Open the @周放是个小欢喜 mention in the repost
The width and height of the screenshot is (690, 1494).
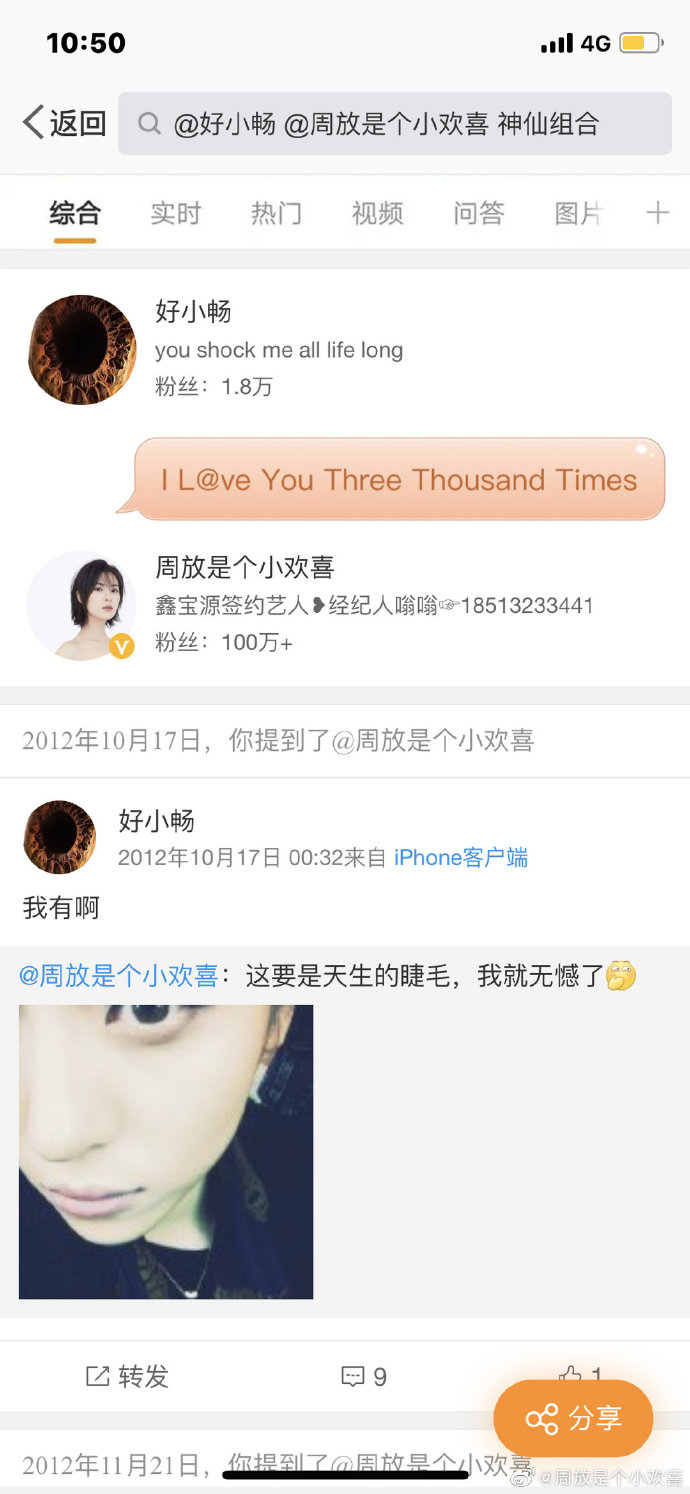[118, 975]
